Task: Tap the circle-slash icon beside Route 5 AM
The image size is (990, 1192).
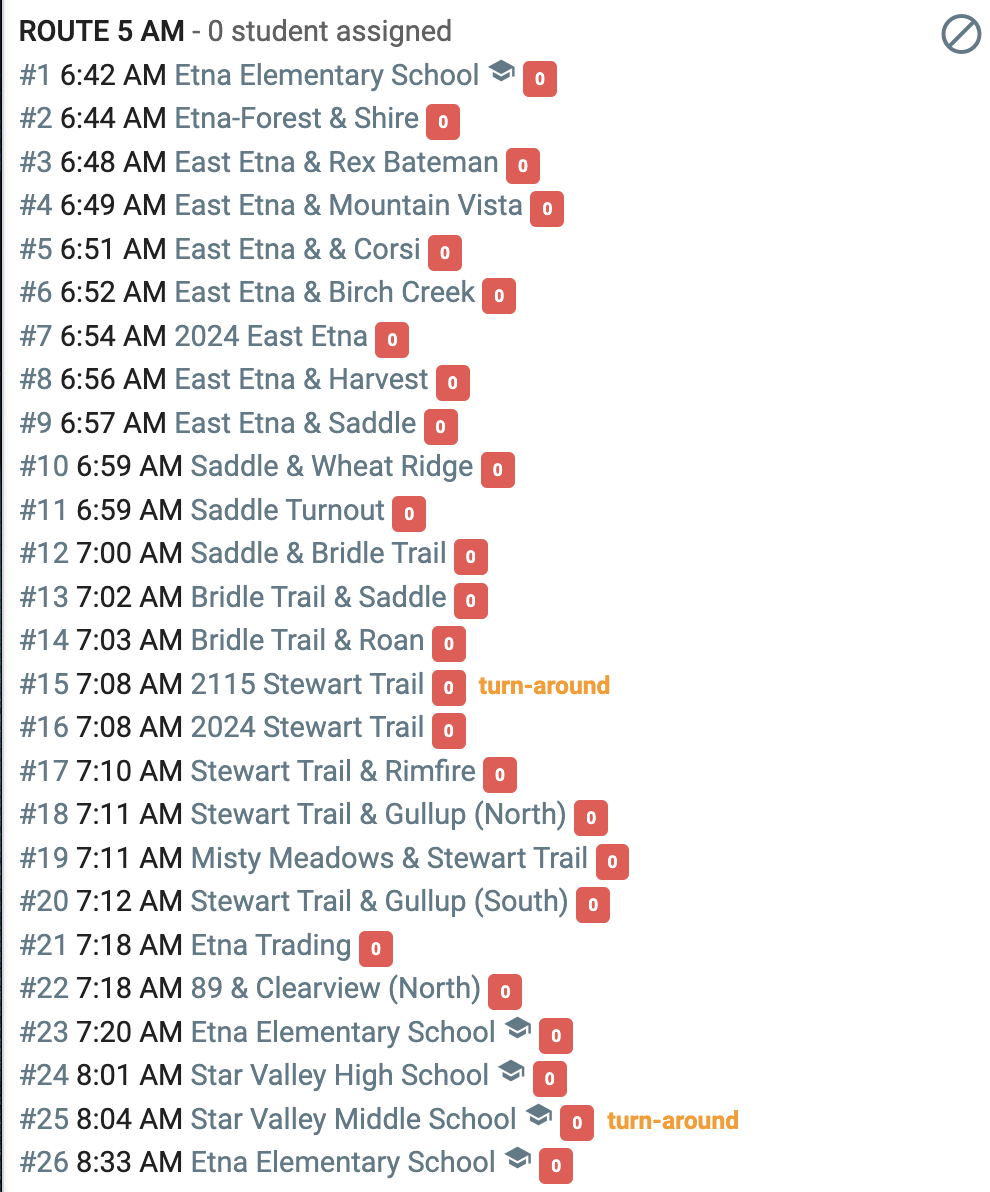Action: pyautogui.click(x=961, y=34)
